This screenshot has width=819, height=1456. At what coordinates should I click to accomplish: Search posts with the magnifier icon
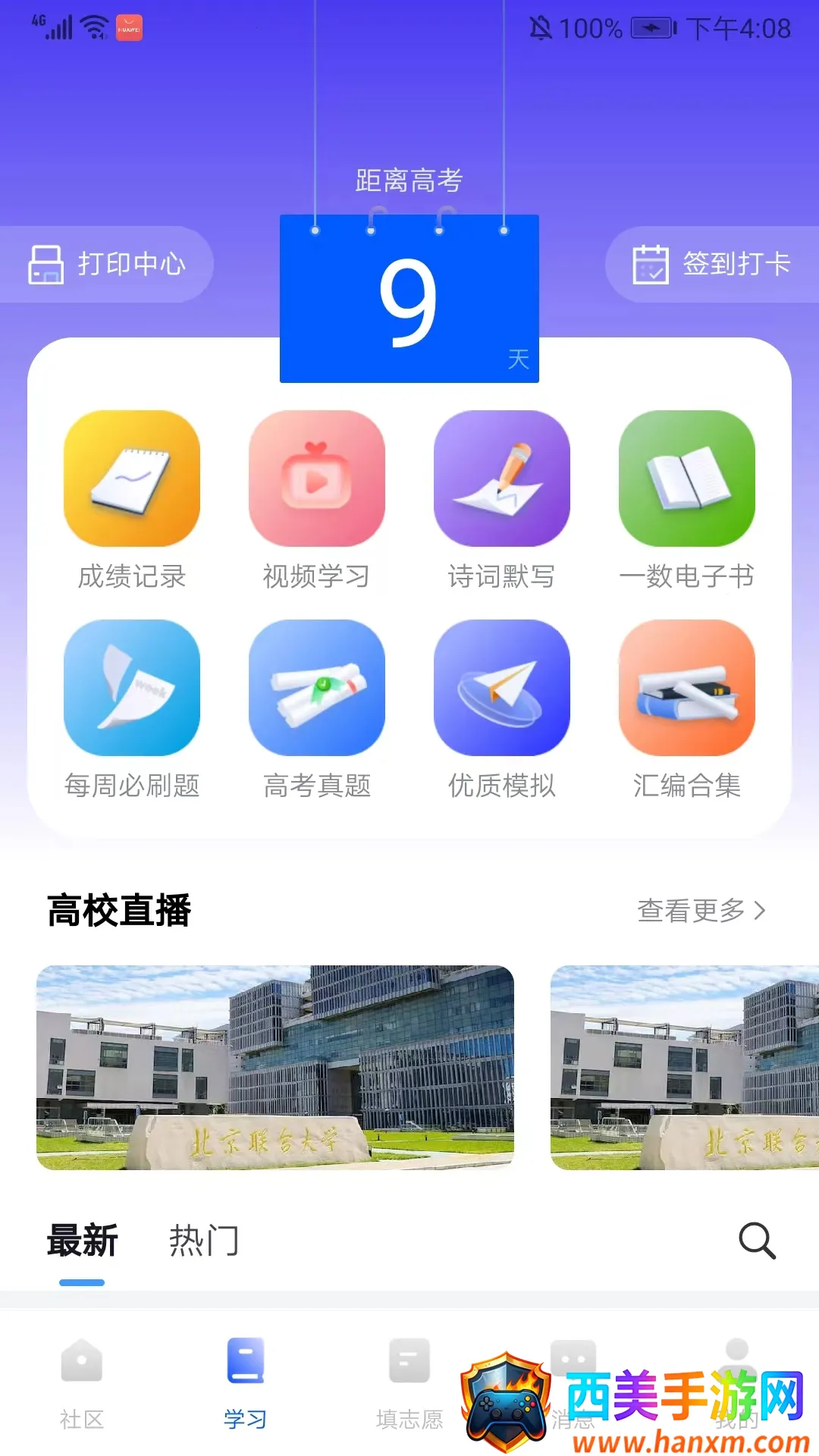[757, 1241]
